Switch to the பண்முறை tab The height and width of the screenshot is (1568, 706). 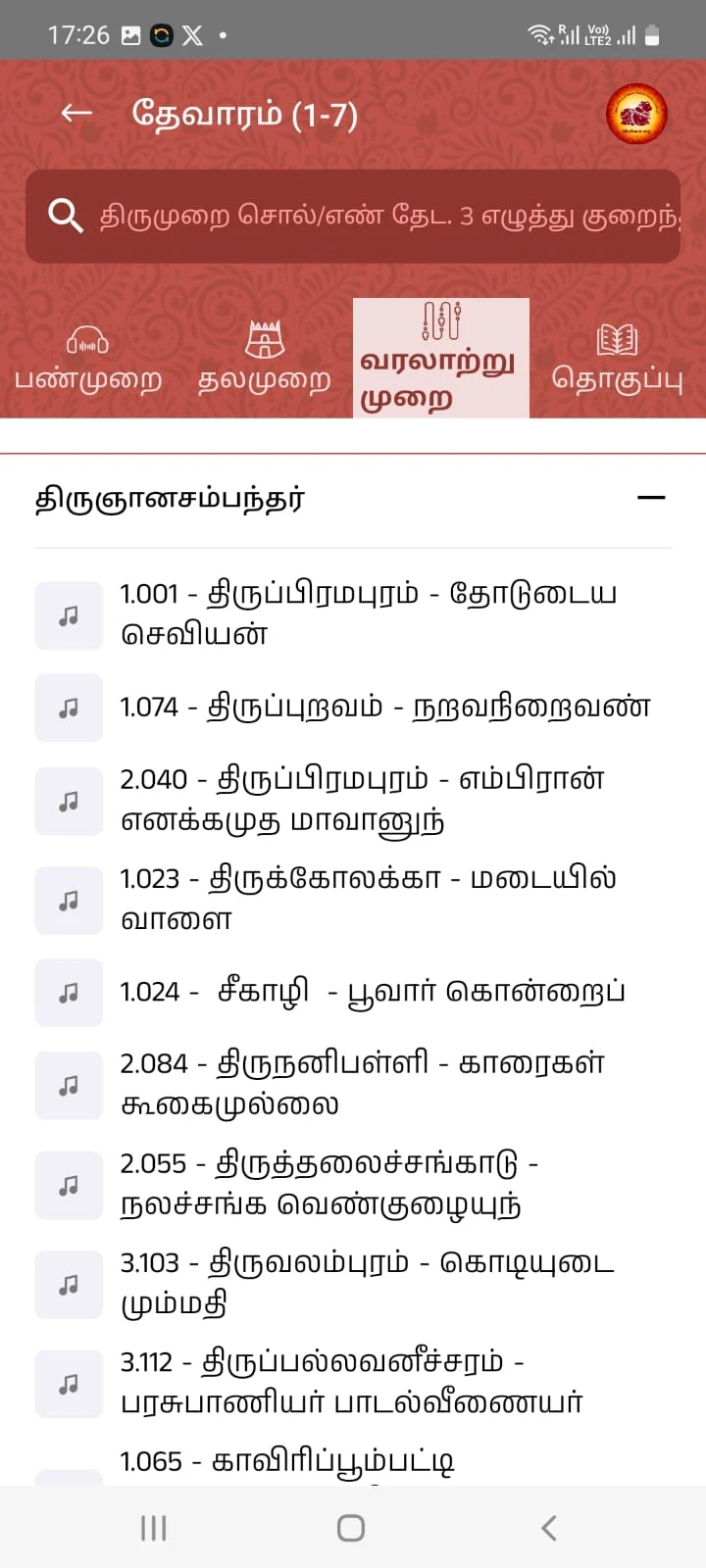coord(87,360)
